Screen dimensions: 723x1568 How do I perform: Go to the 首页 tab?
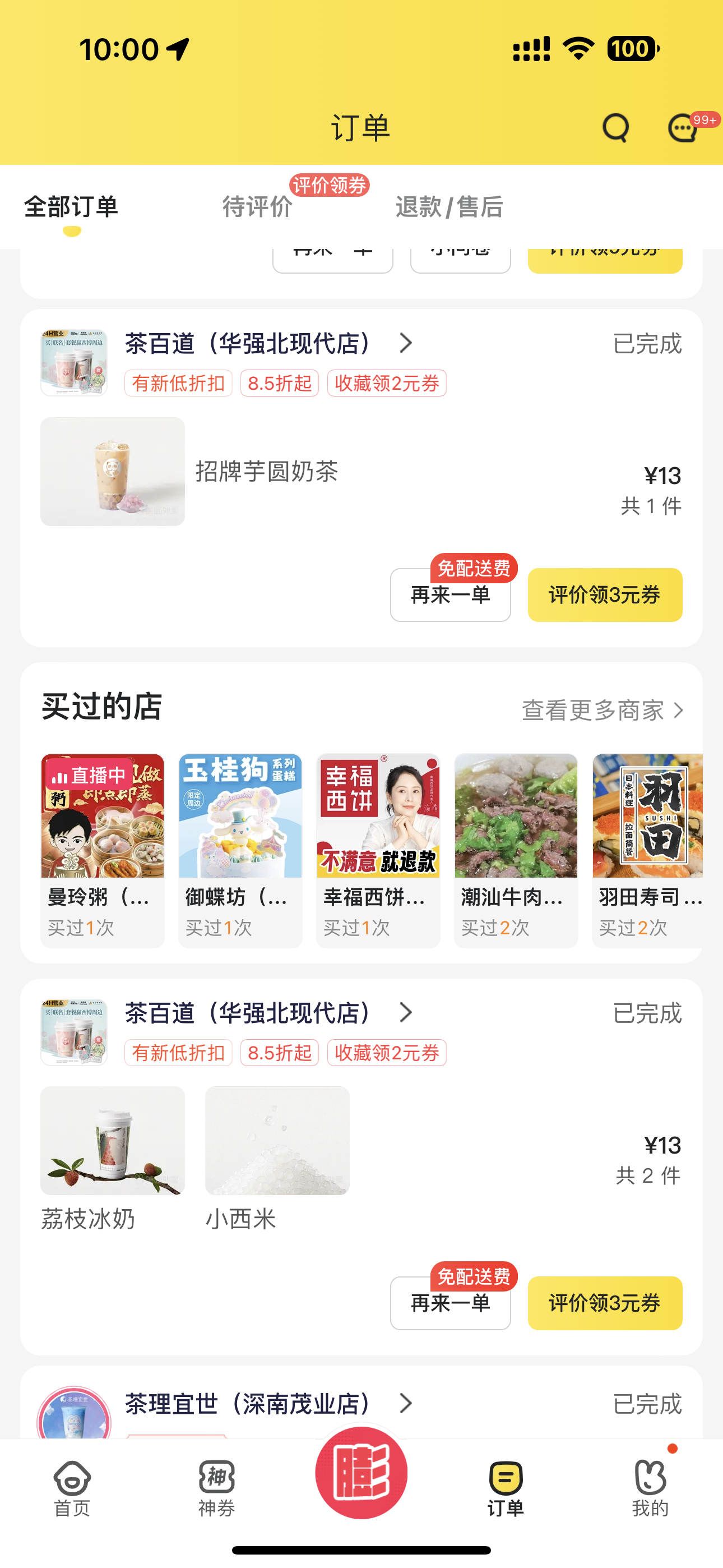[72, 1488]
